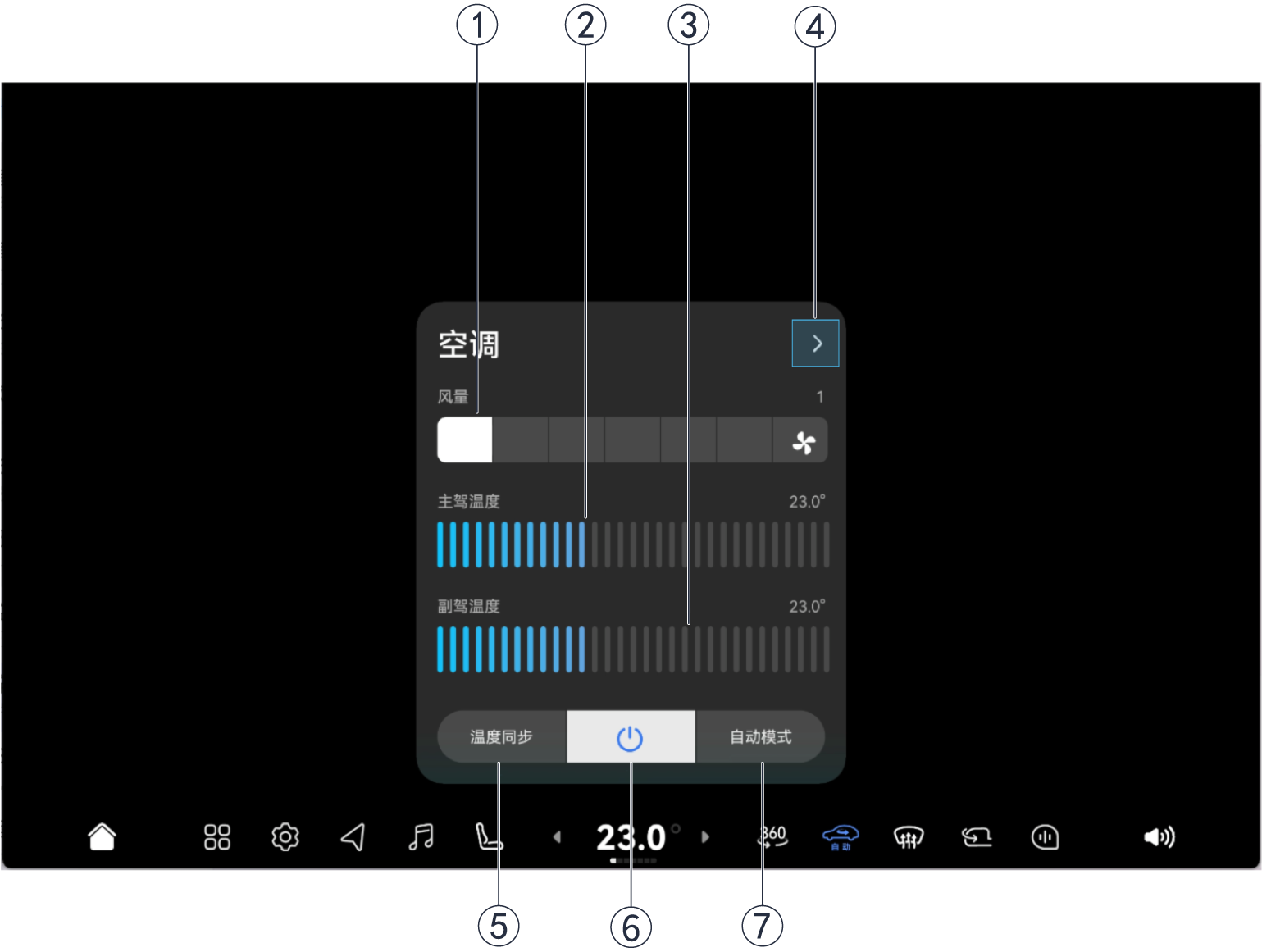
Task: Toggle the 自动 auto climate car icon
Action: [841, 837]
